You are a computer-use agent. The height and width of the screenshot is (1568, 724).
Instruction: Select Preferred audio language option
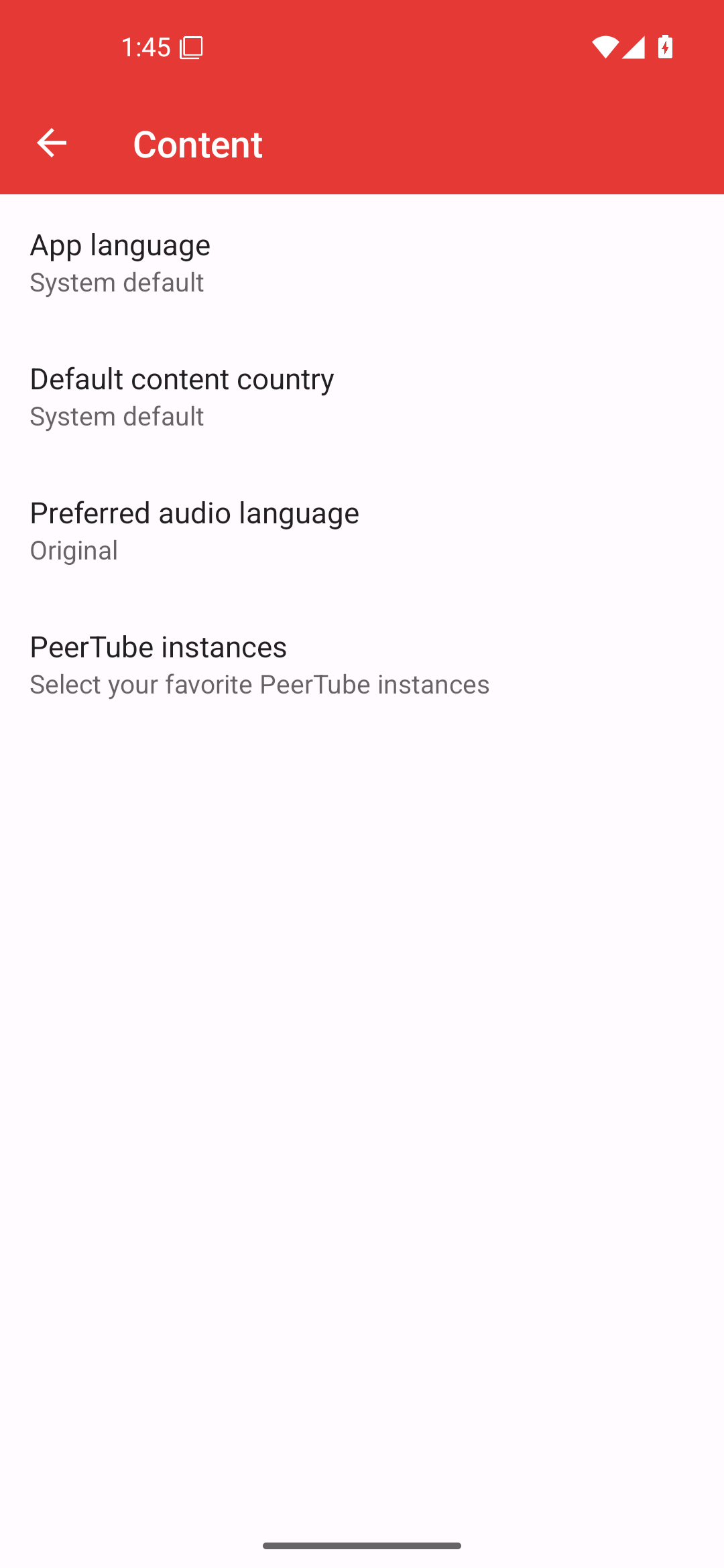362,530
